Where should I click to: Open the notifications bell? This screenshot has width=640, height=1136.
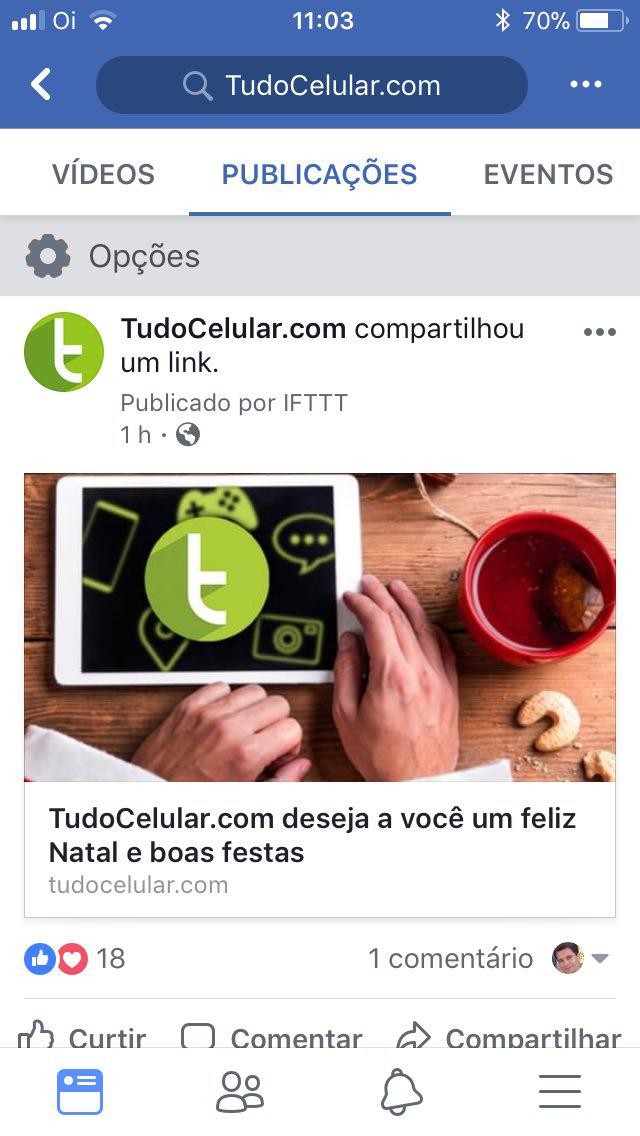(401, 1092)
